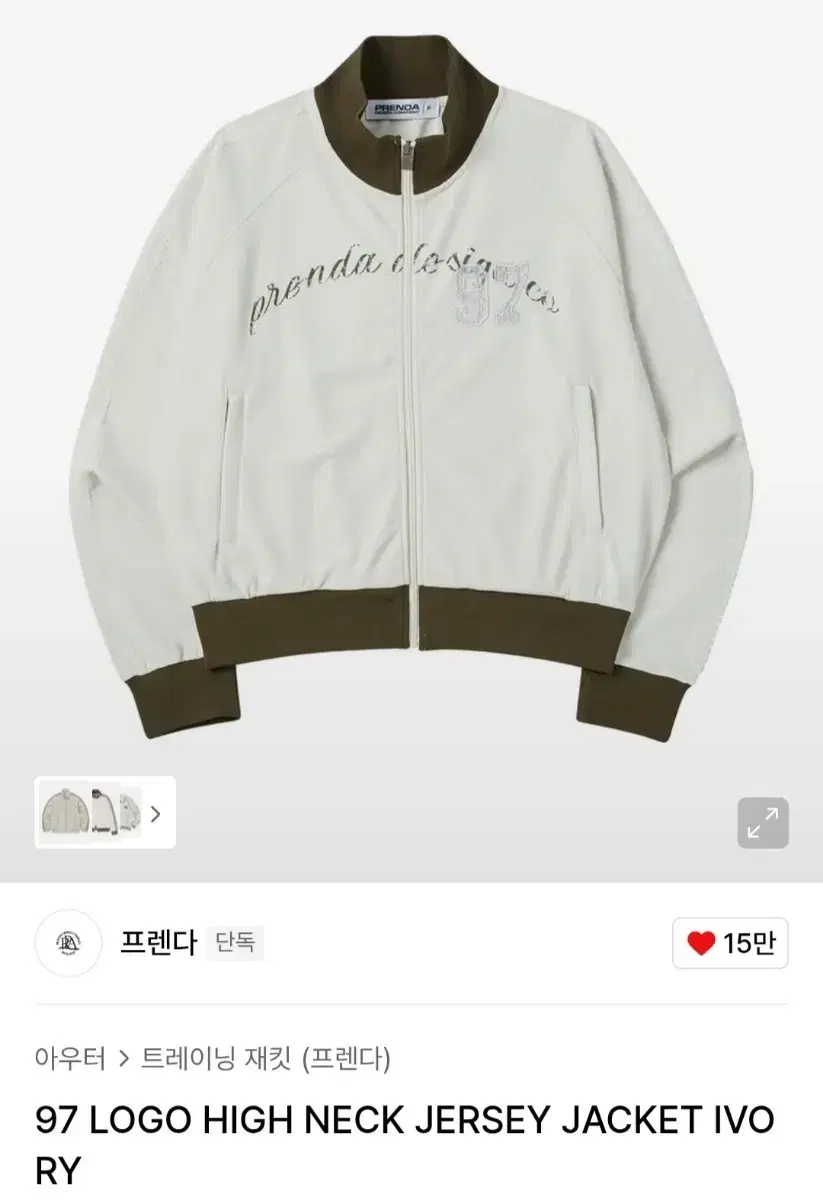Expand more images with the thumbnail arrow chevron
The height and width of the screenshot is (1200, 823).
point(156,813)
